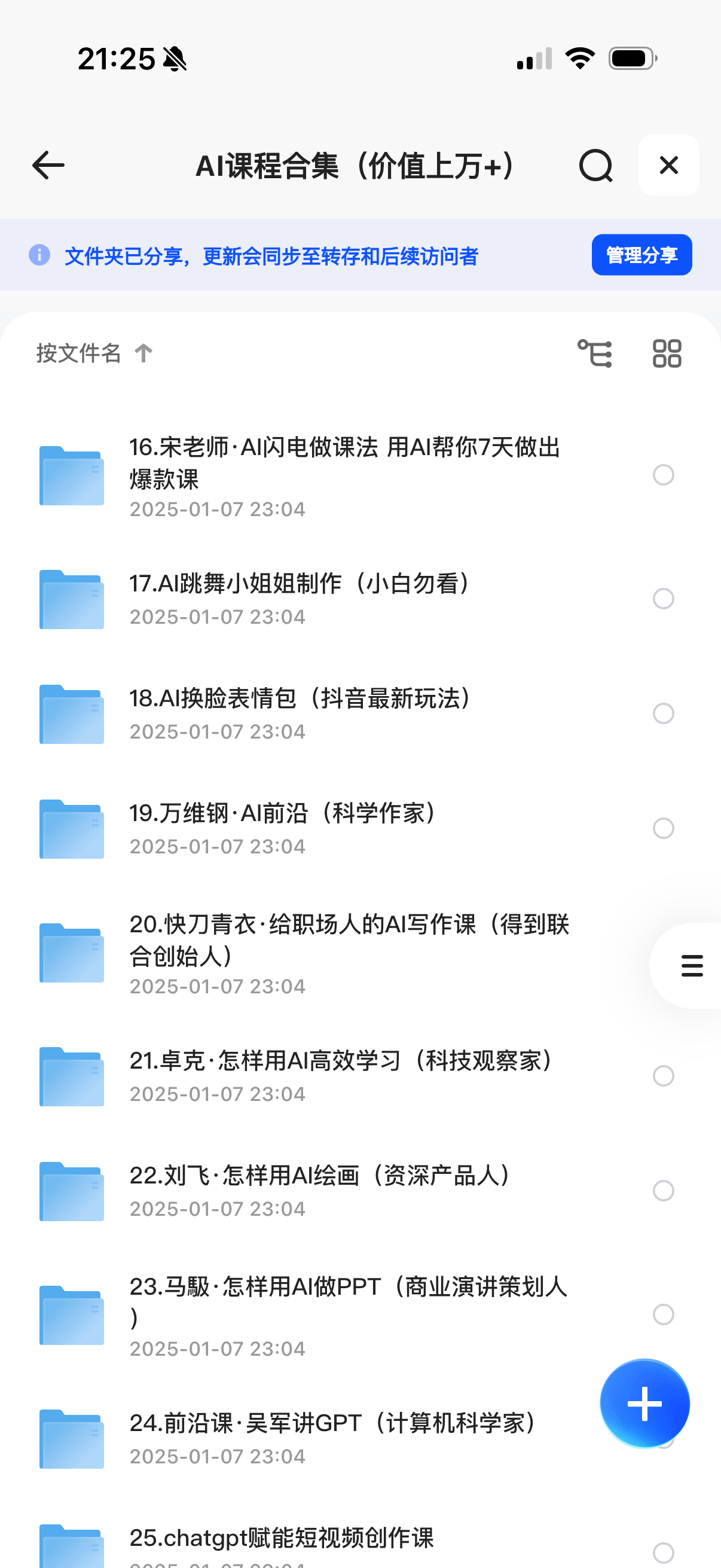721x1568 pixels.
Task: Switch to tree list view
Action: pos(594,353)
